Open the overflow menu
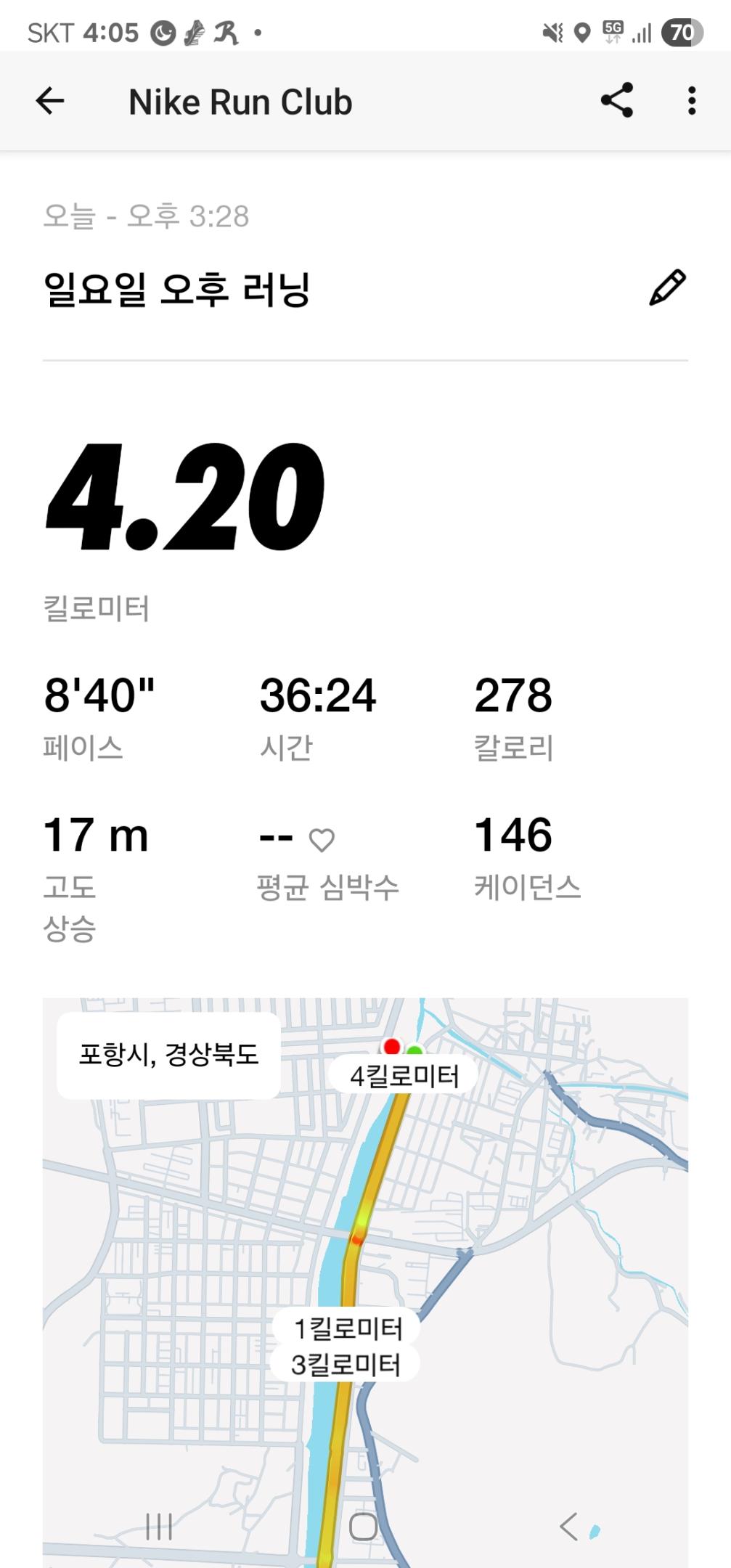 (x=691, y=101)
